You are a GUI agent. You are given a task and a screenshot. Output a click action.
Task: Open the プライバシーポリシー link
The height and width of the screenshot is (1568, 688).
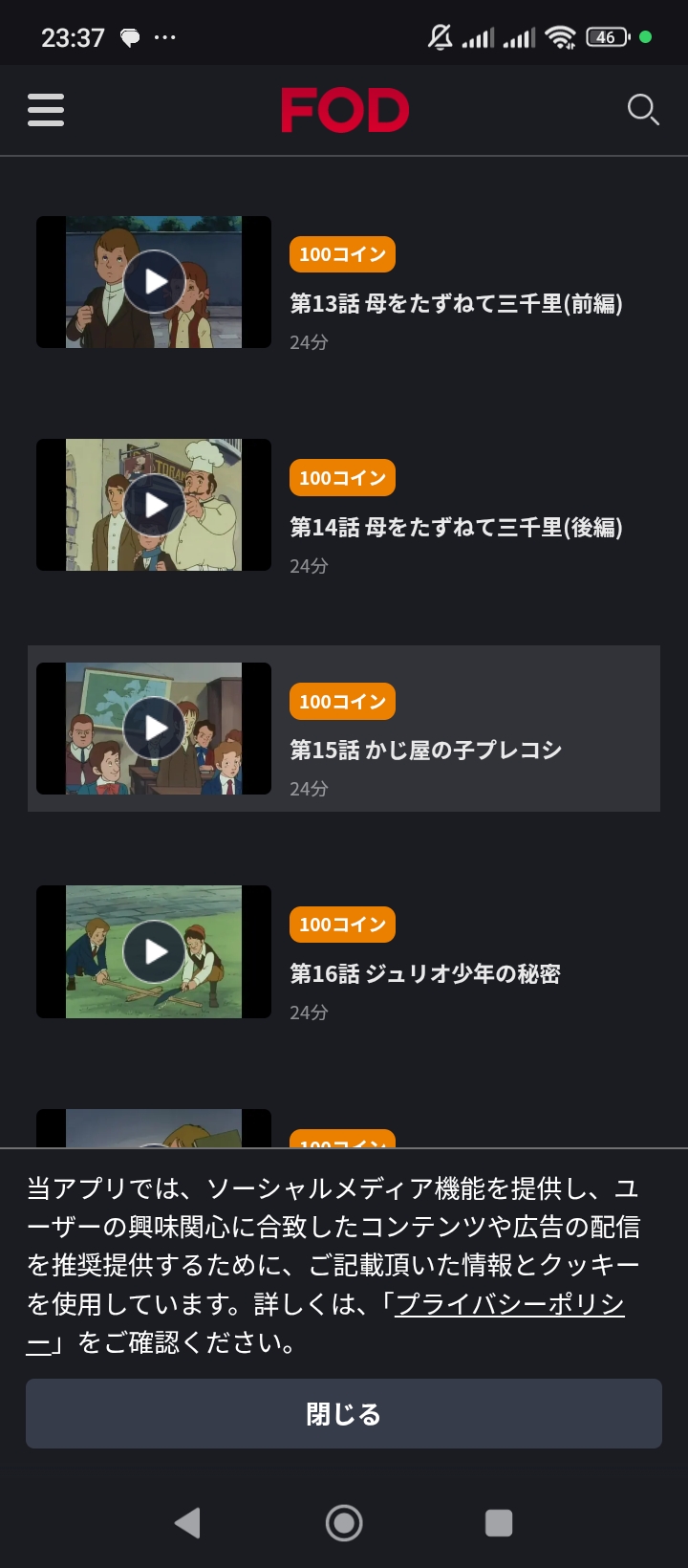(x=510, y=1304)
